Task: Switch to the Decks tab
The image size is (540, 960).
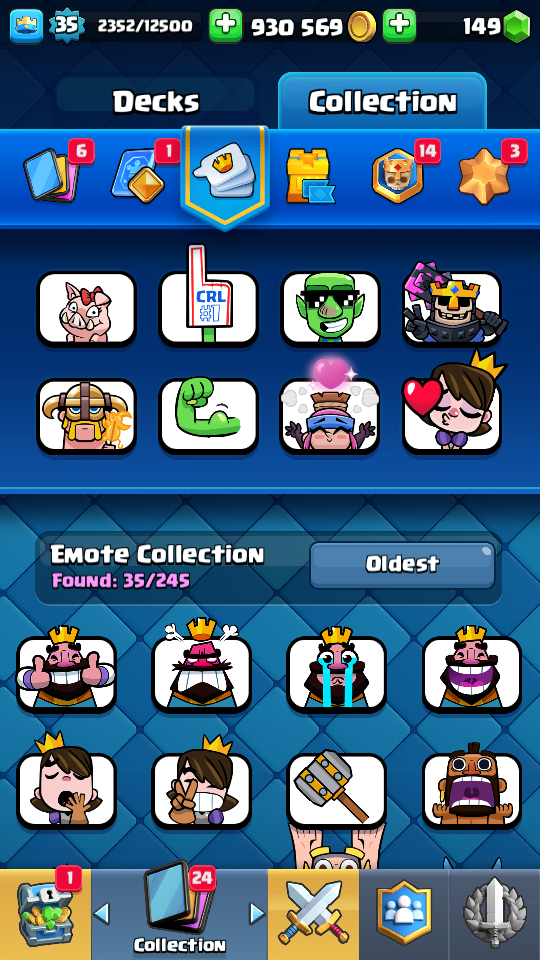Action: [156, 101]
